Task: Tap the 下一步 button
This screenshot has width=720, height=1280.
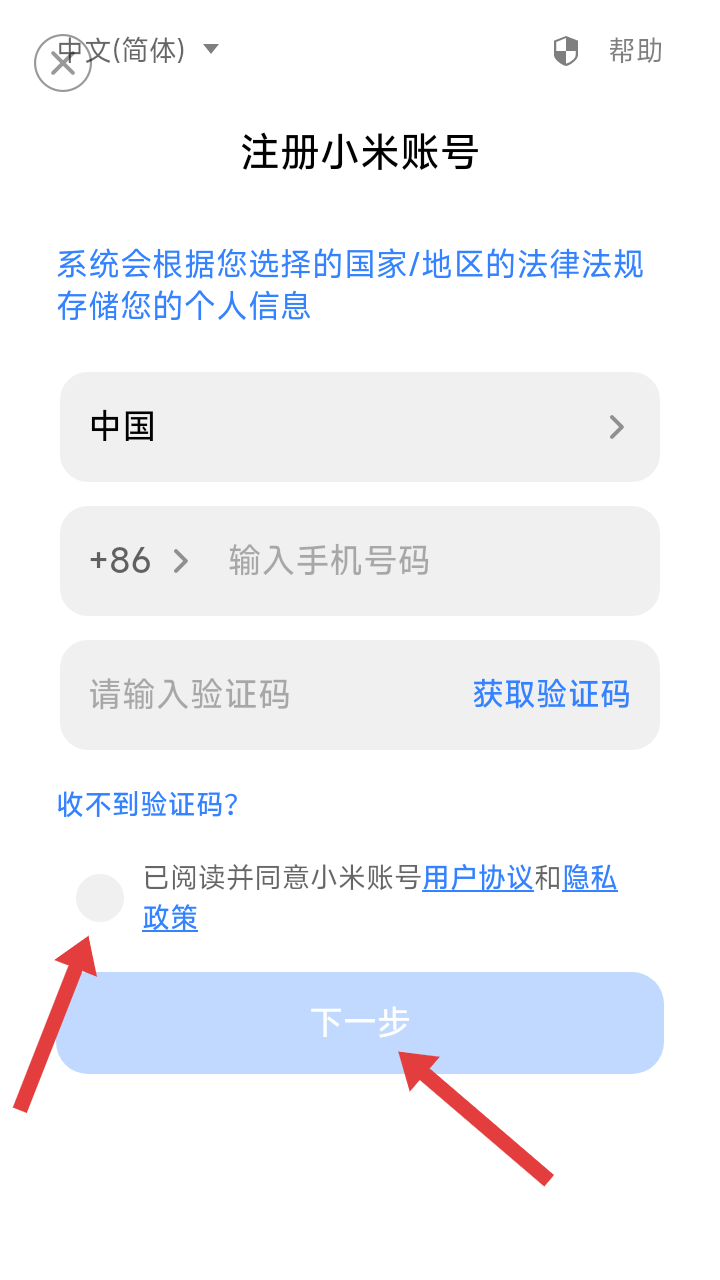Action: (x=360, y=1023)
